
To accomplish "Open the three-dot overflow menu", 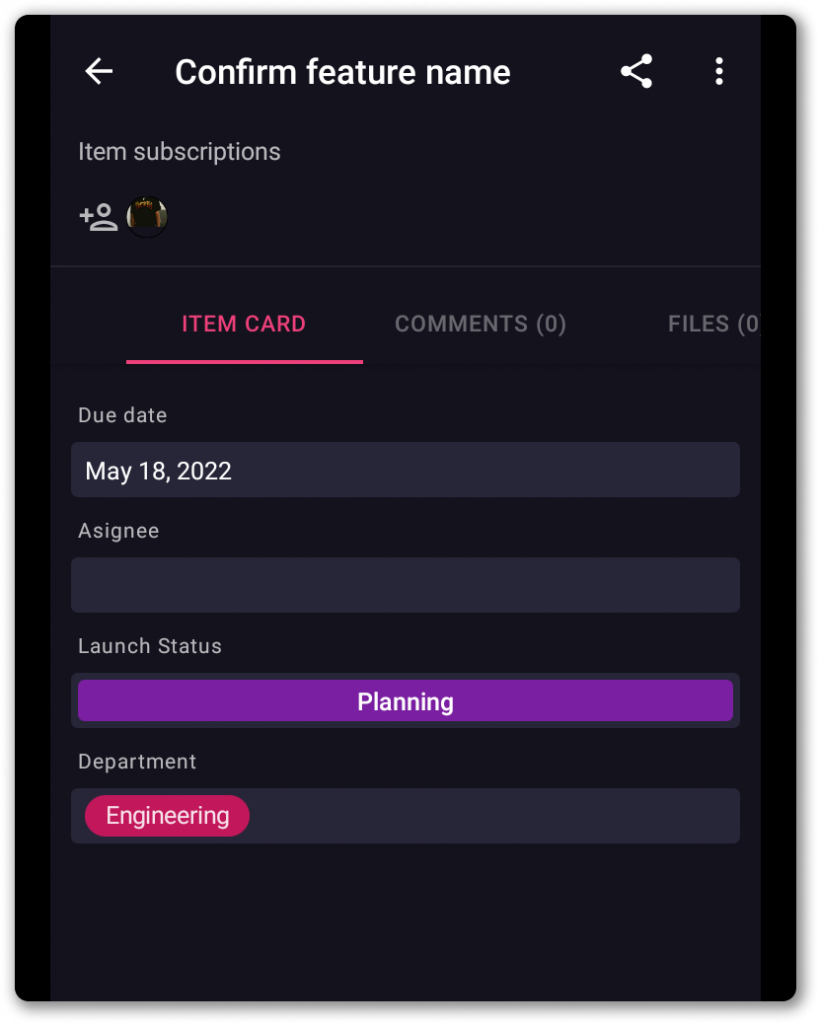I will 719,71.
